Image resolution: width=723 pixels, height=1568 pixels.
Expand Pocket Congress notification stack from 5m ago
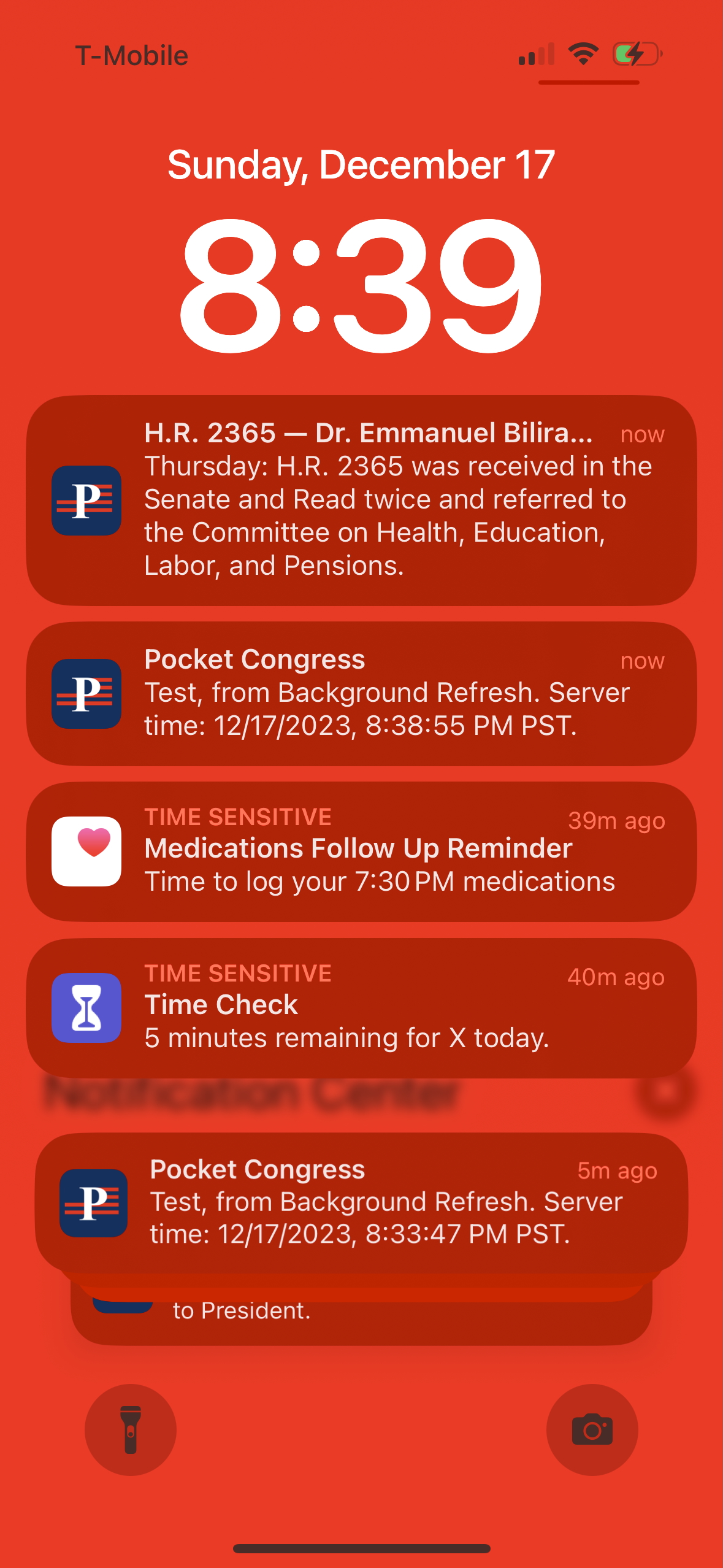point(361,1202)
